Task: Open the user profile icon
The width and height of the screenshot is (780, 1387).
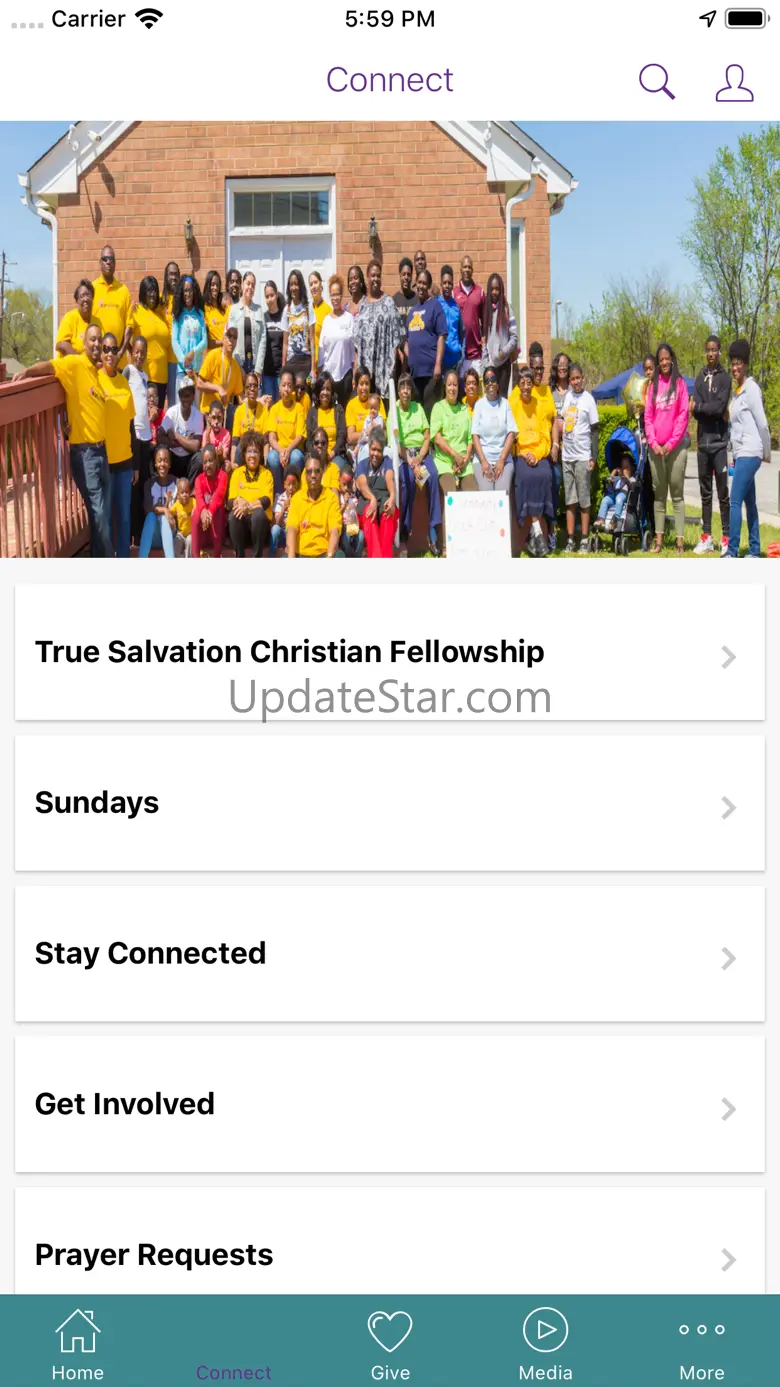Action: [x=734, y=82]
